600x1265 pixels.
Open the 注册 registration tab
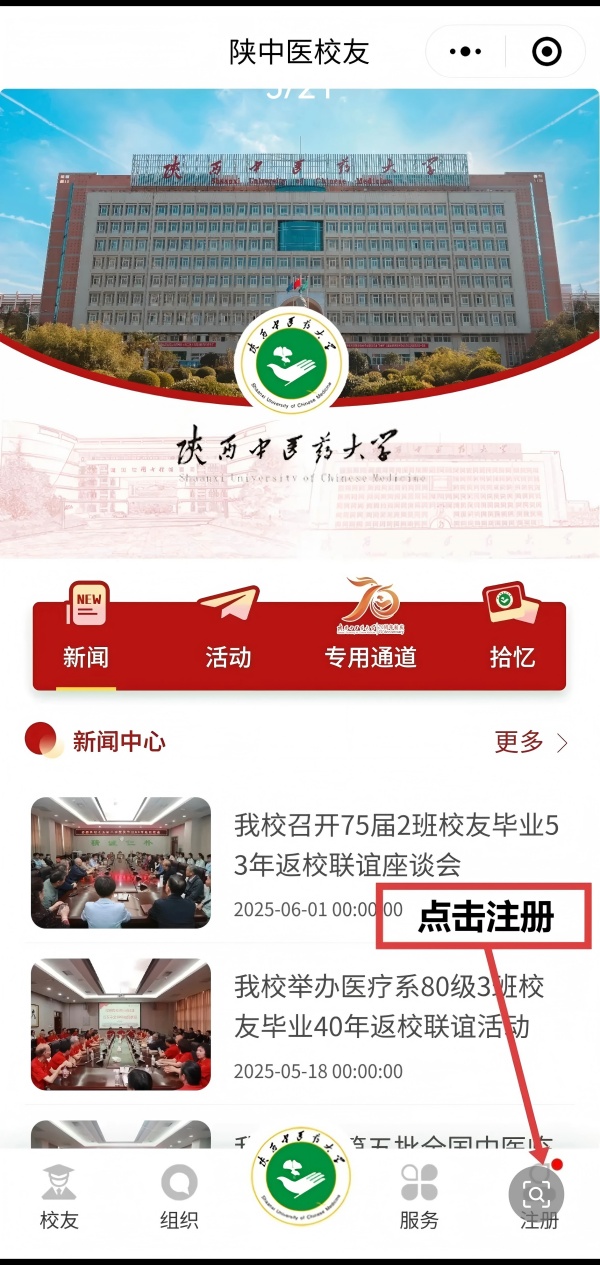pos(538,1198)
